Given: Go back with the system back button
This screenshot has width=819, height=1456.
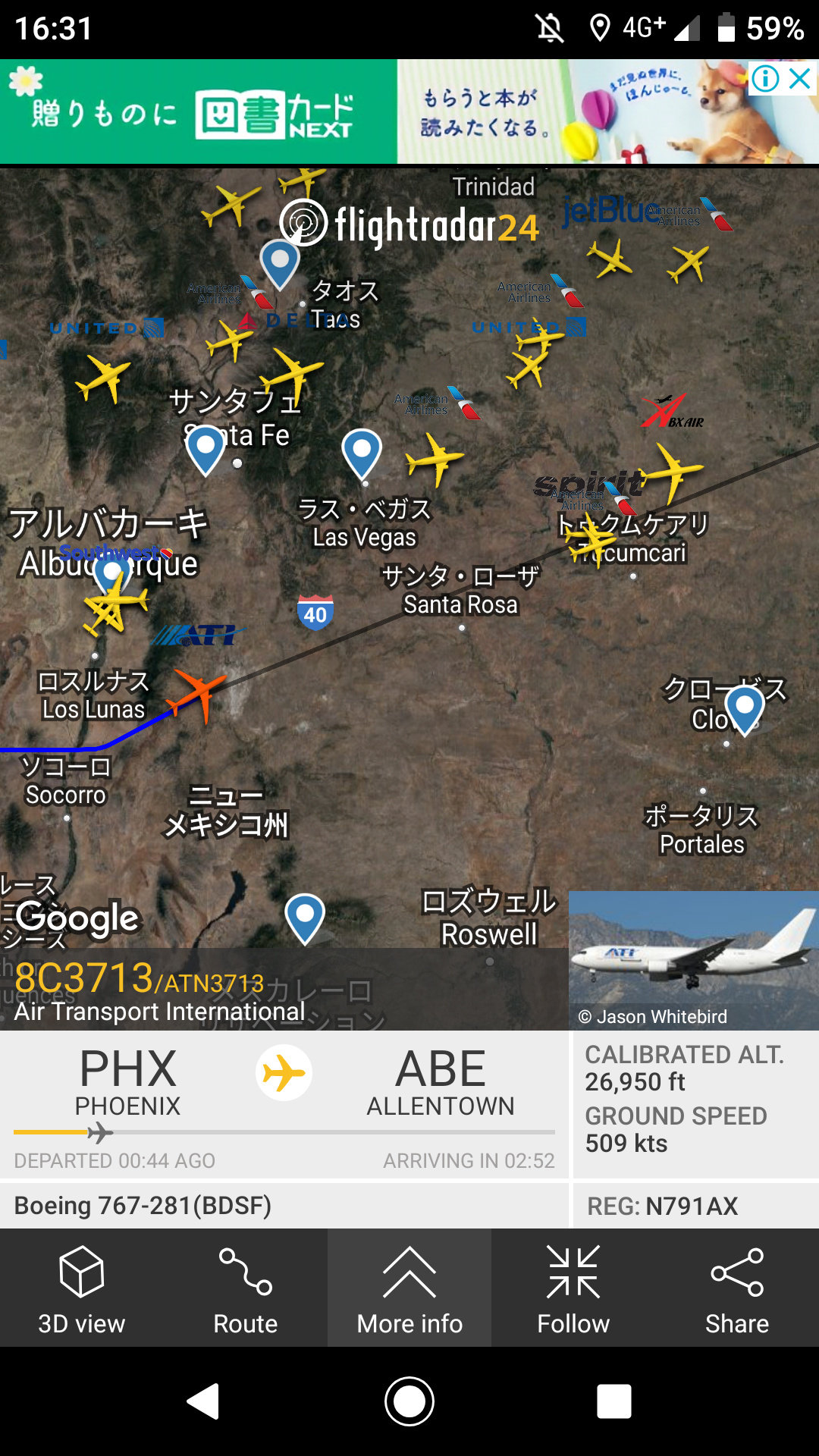Looking at the screenshot, I should point(203,1401).
